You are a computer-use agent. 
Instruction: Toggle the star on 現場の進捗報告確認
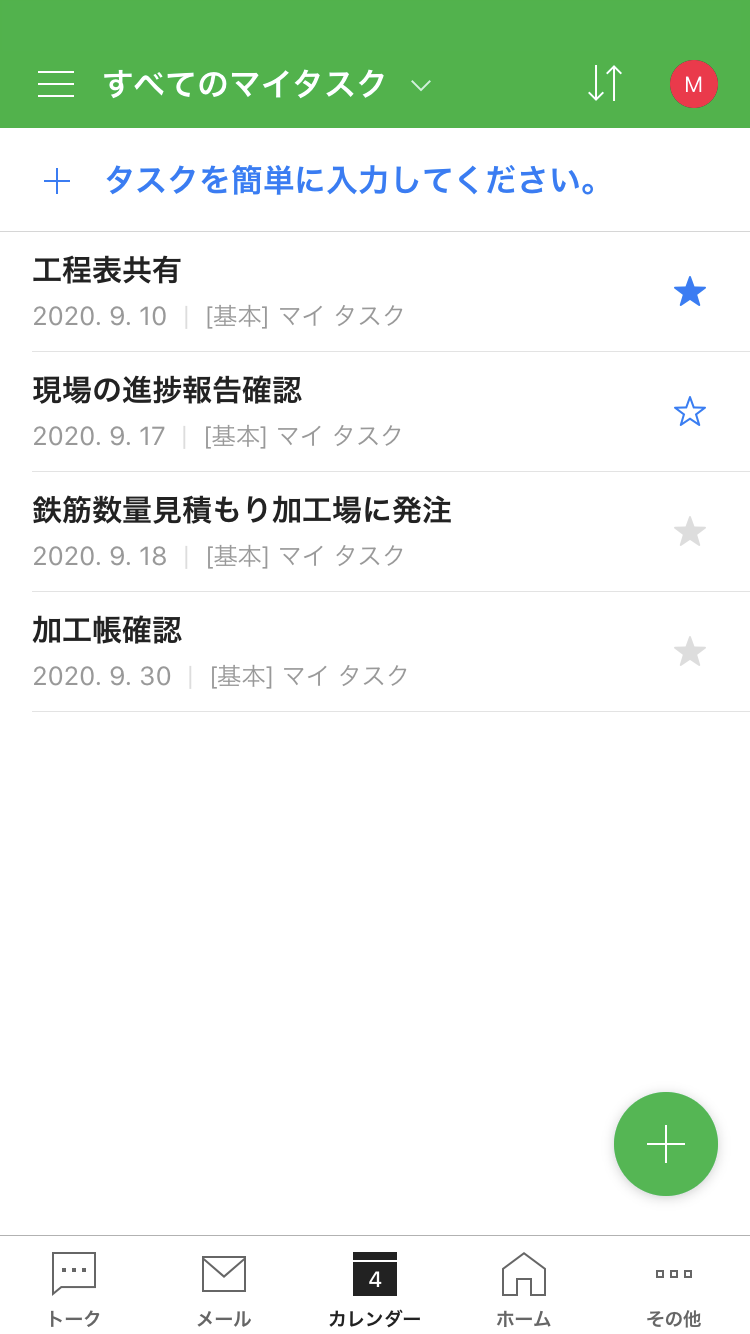690,412
